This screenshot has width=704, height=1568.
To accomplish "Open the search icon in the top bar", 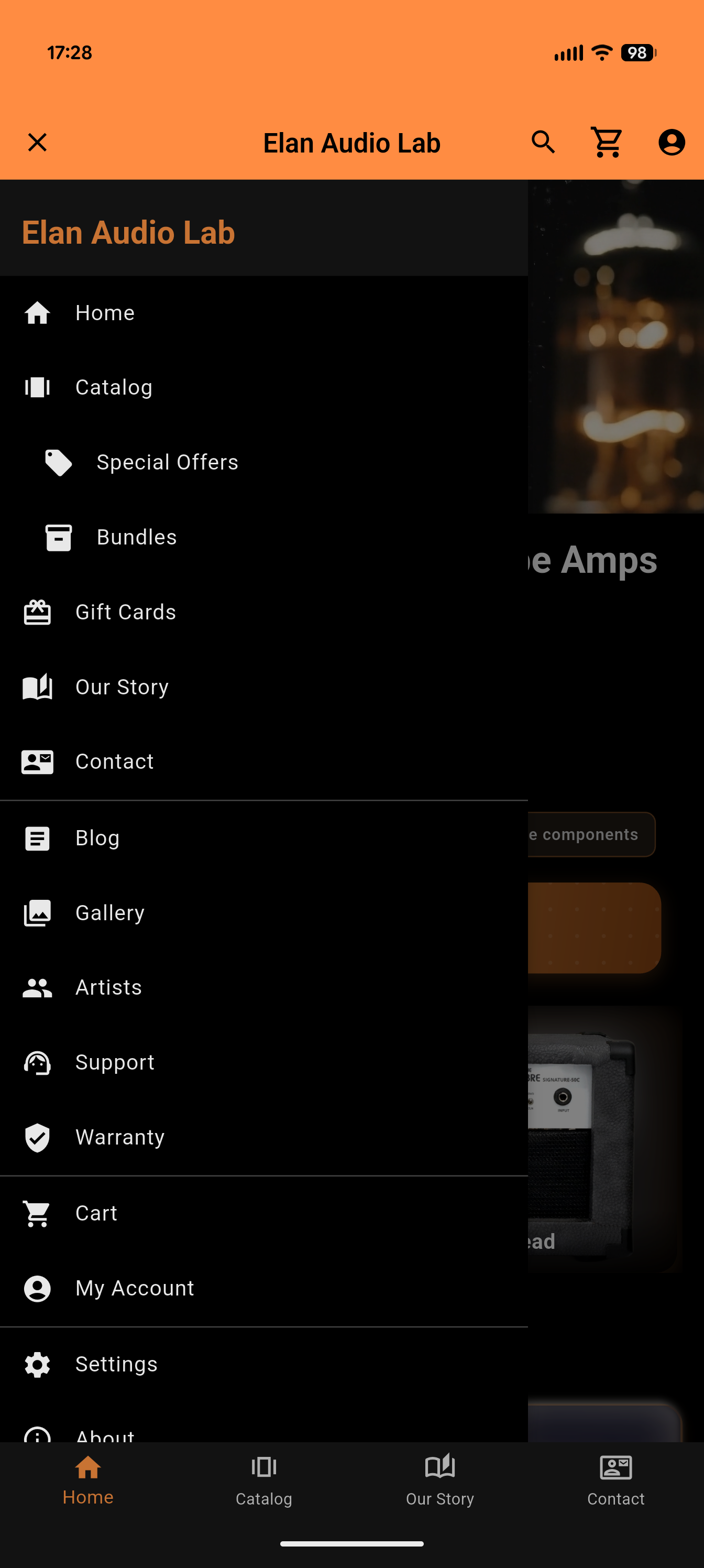I will 543,142.
